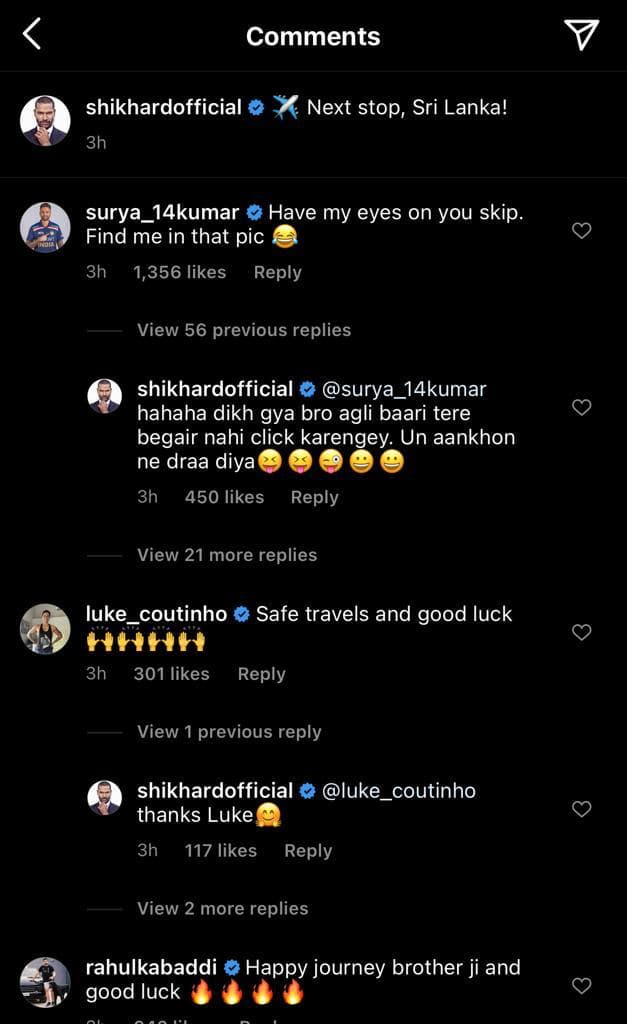Open surya_14kumar's profile picture

(45, 227)
